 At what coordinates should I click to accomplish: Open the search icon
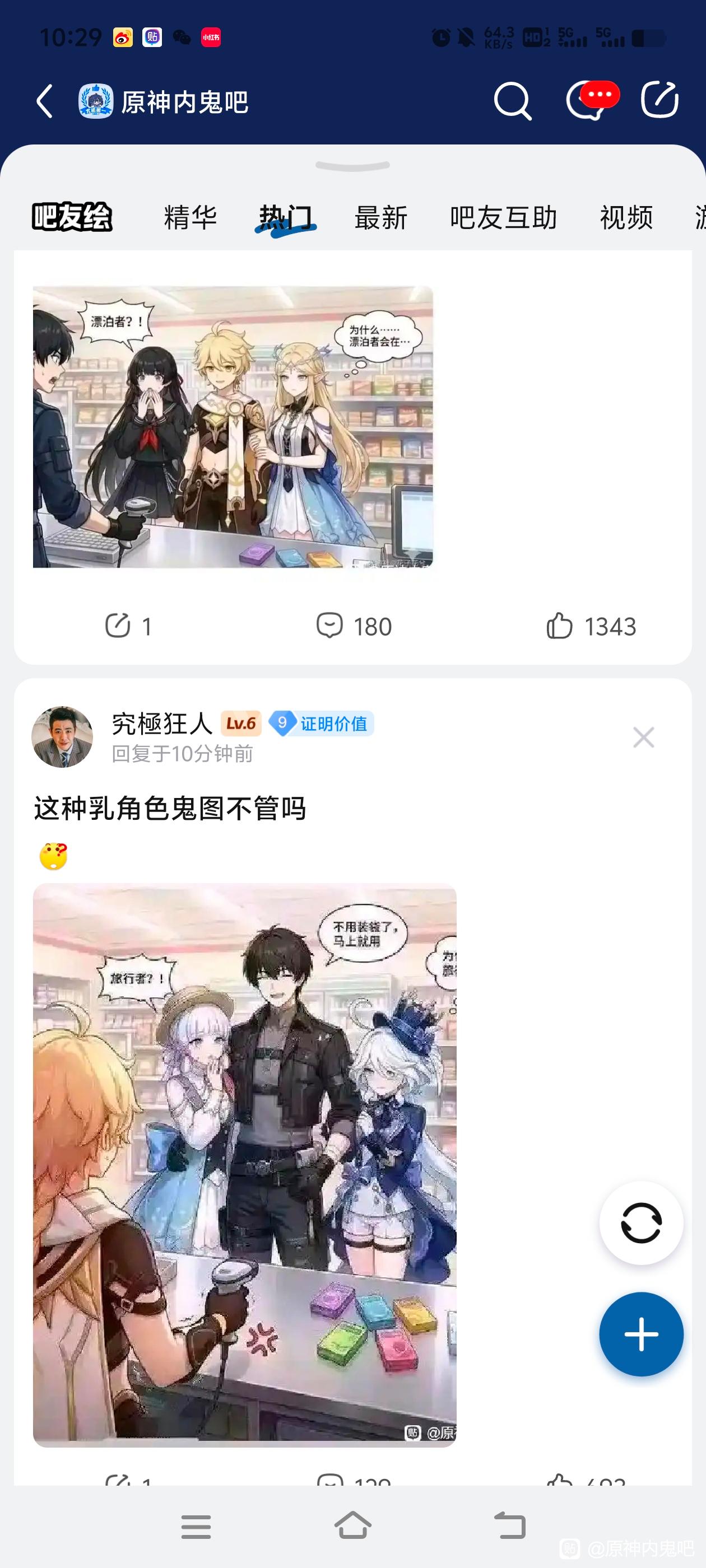[512, 100]
